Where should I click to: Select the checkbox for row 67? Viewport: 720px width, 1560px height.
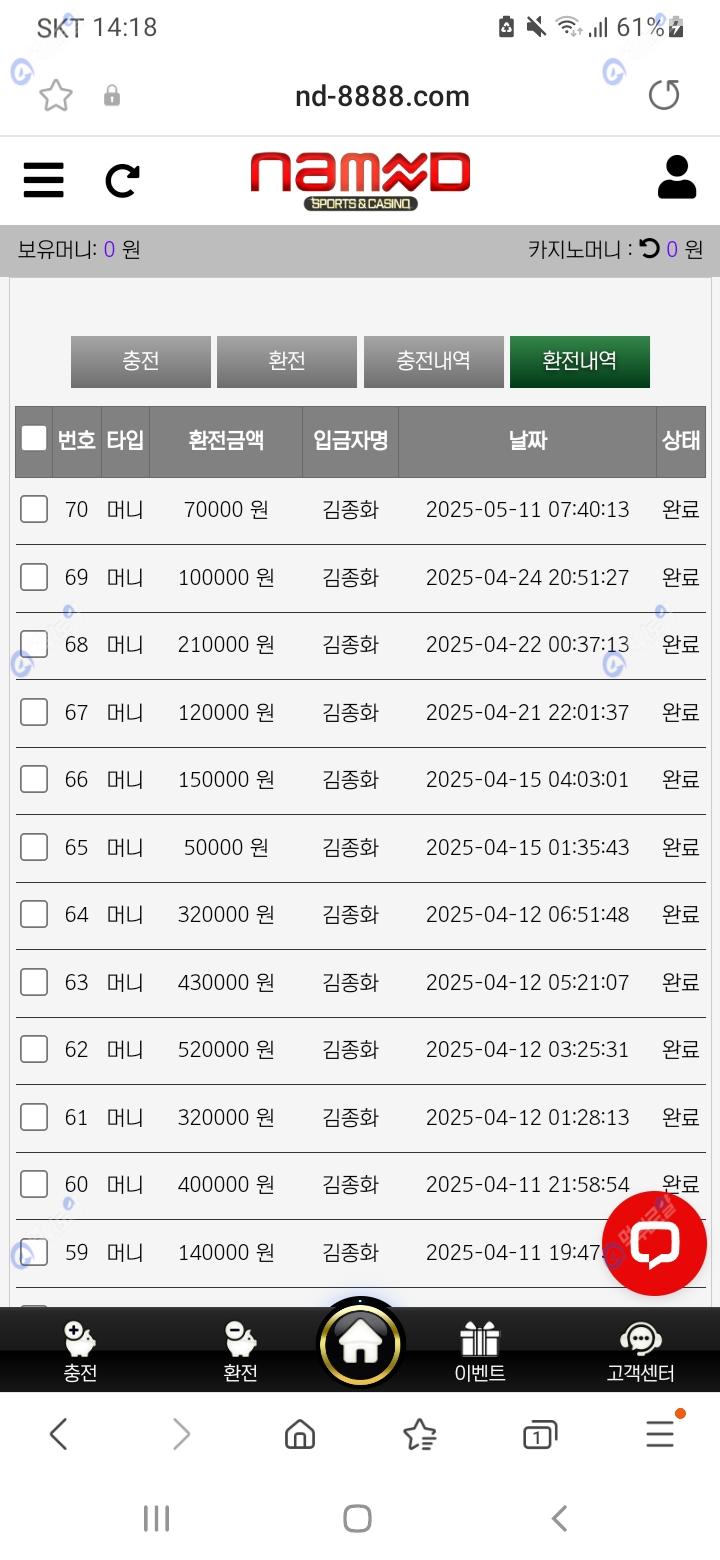coord(34,712)
